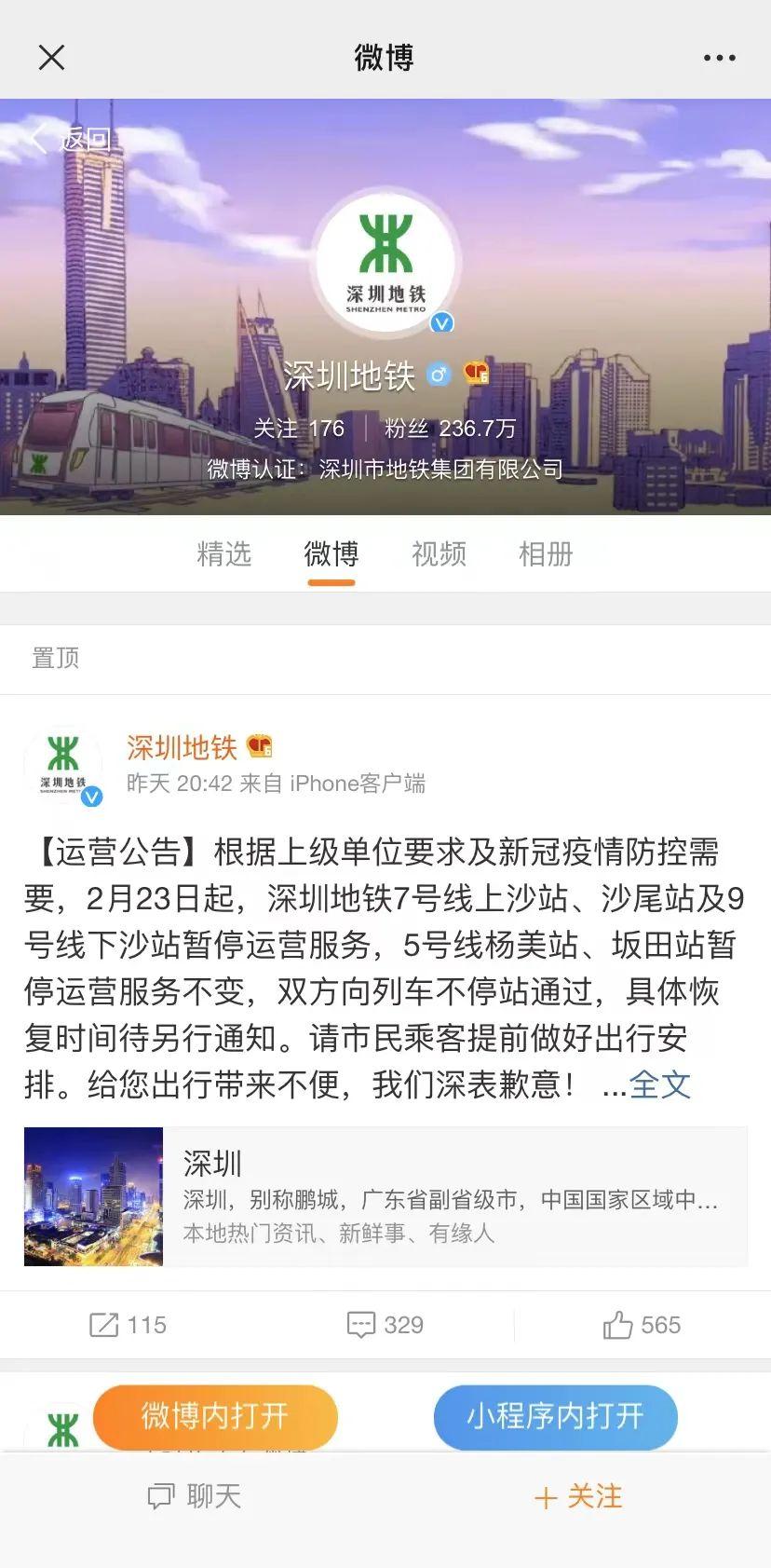Switch to the 精选 tab
The width and height of the screenshot is (771, 1568).
pyautogui.click(x=224, y=554)
